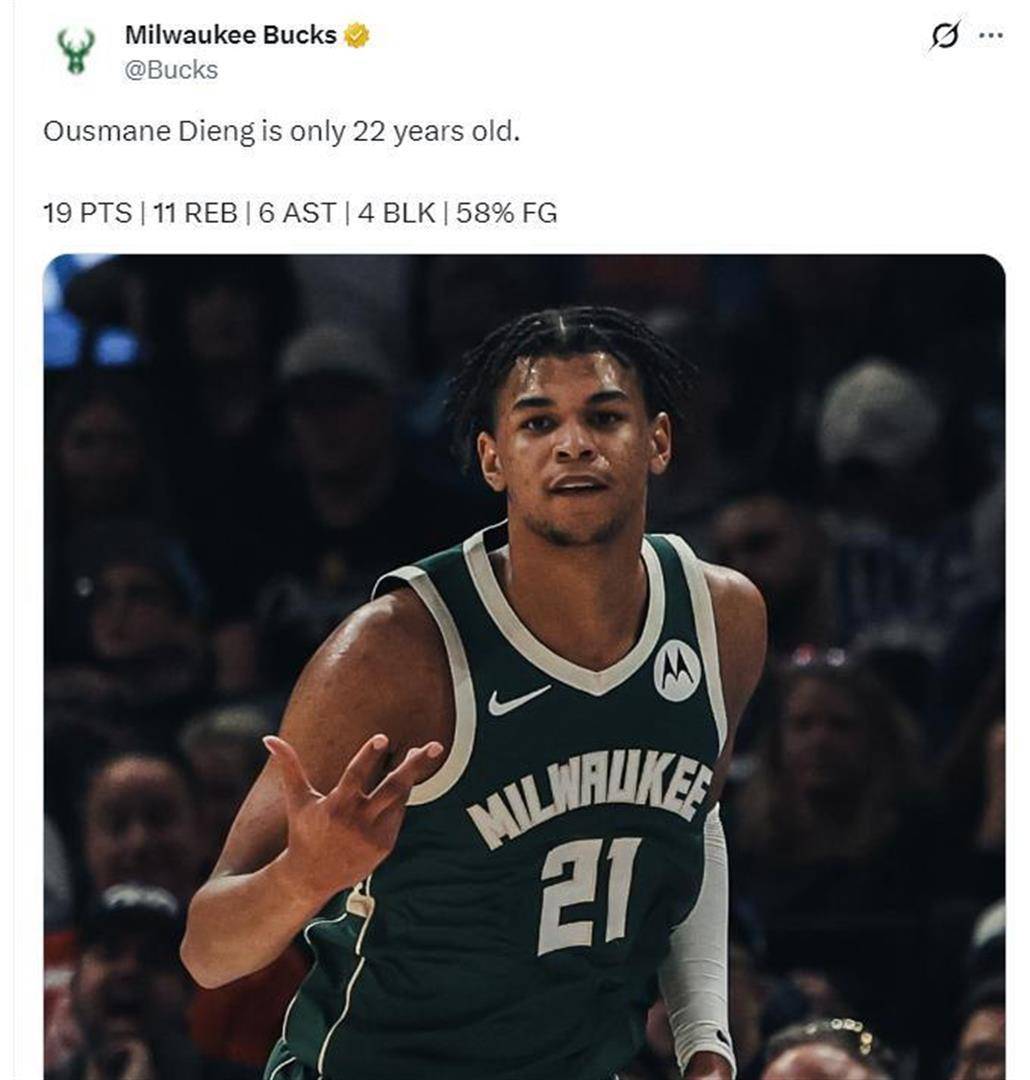Tap the Grok icon beside the overflow menu
This screenshot has height=1080, width=1030.
944,35
